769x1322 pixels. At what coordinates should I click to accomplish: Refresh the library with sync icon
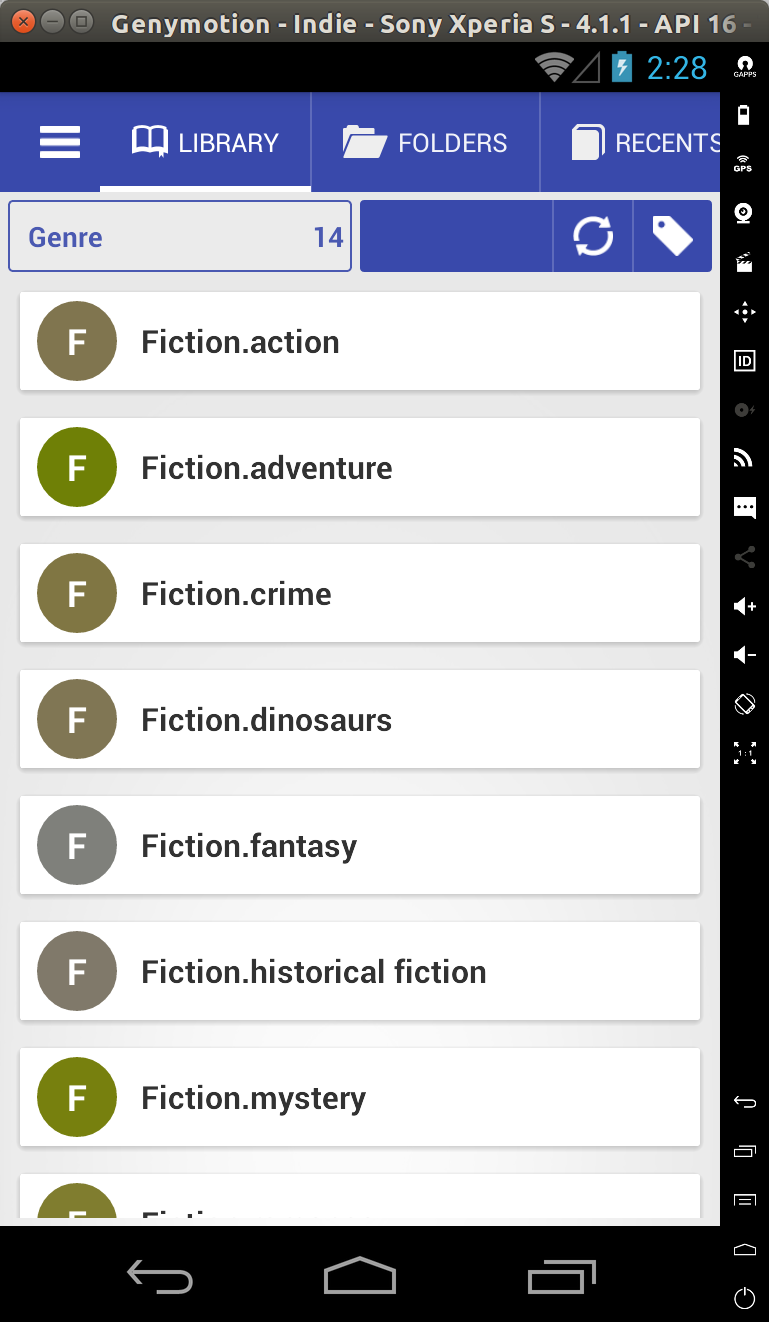[593, 237]
